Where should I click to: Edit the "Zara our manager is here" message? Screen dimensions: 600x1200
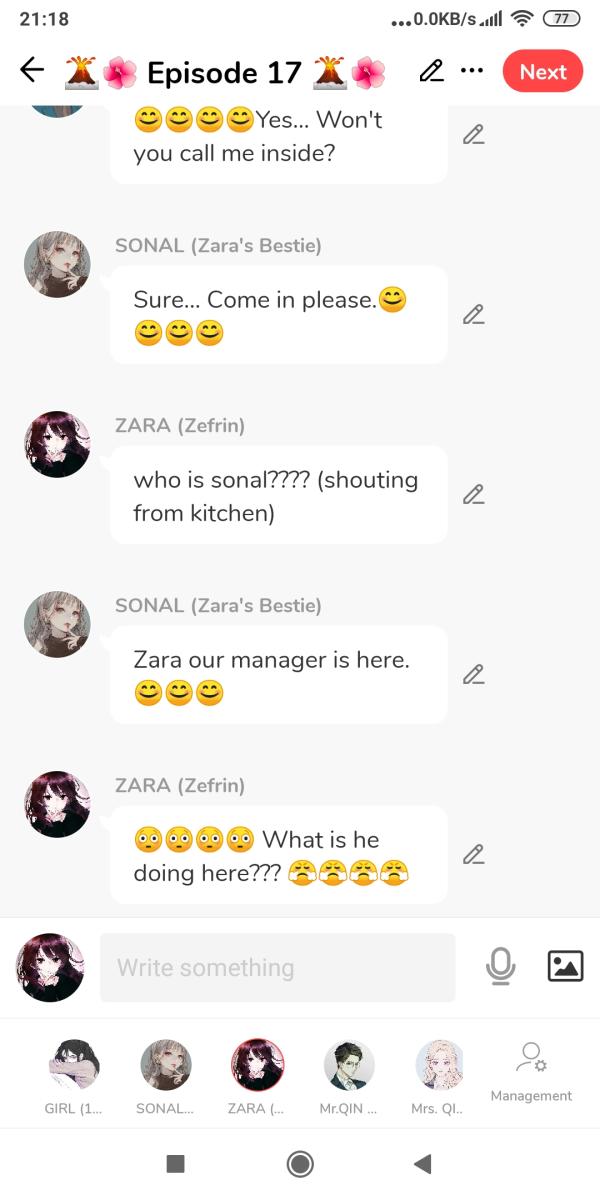click(474, 674)
